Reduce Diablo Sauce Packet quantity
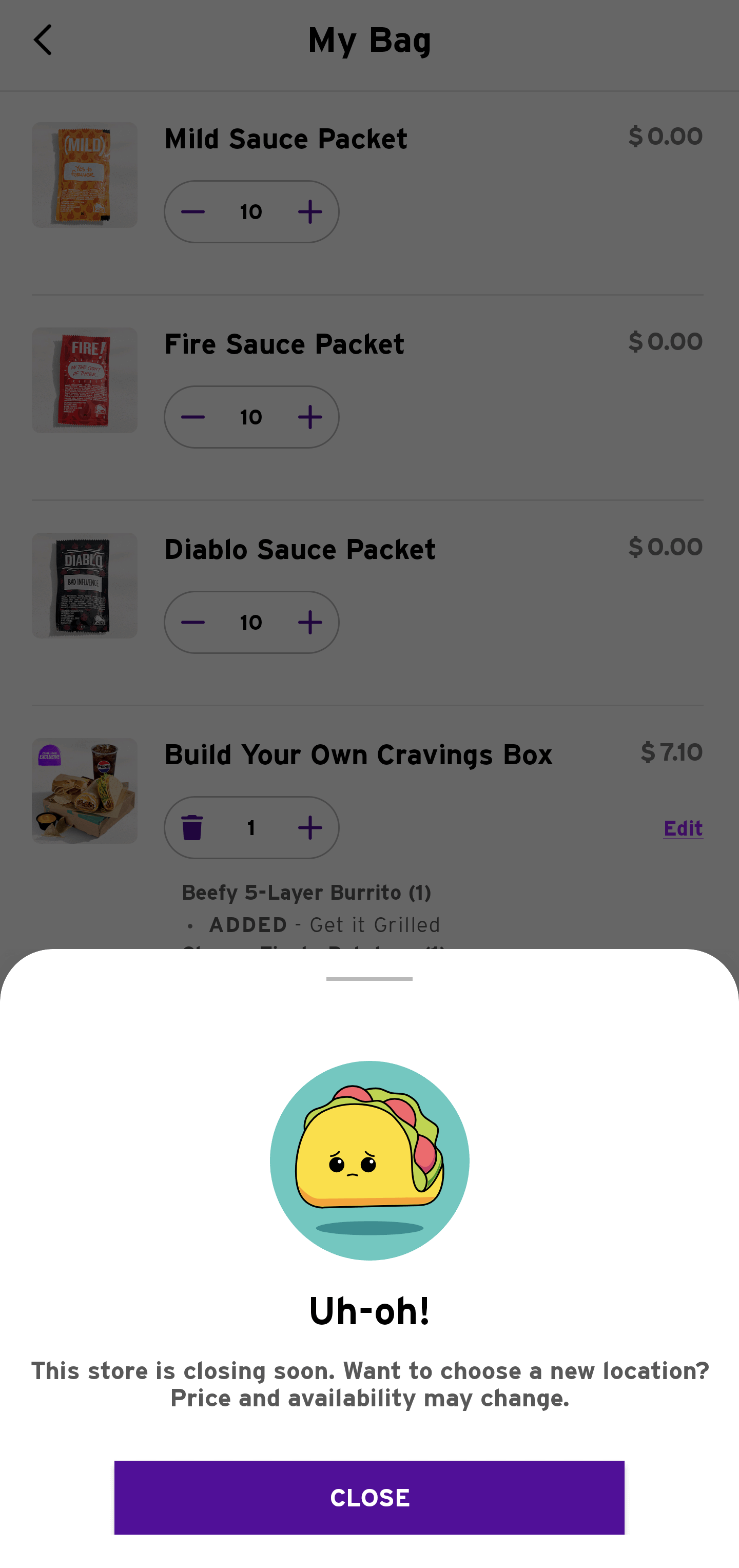The image size is (739, 1568). tap(193, 622)
